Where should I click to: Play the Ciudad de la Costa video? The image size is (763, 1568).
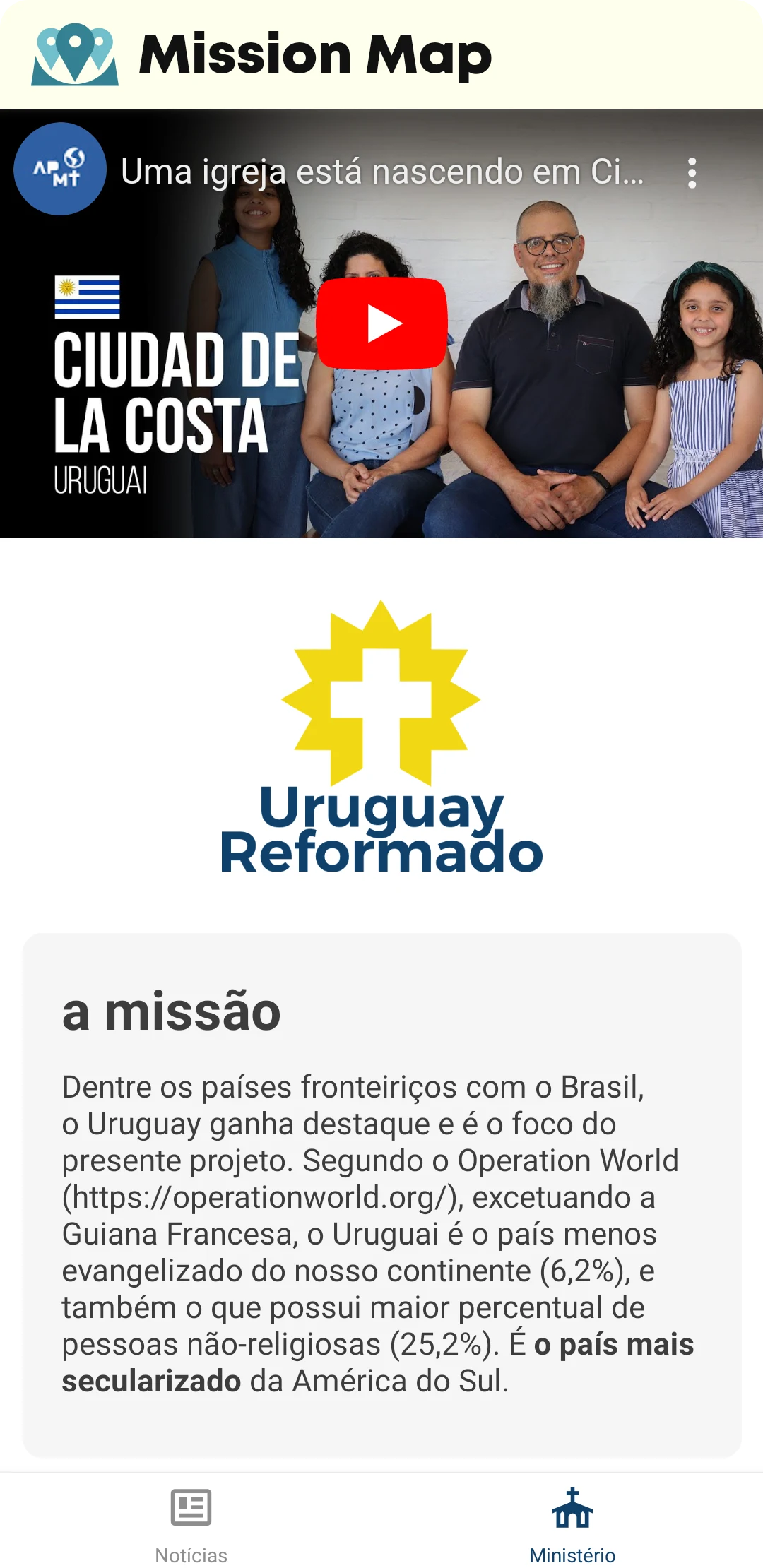point(381,323)
